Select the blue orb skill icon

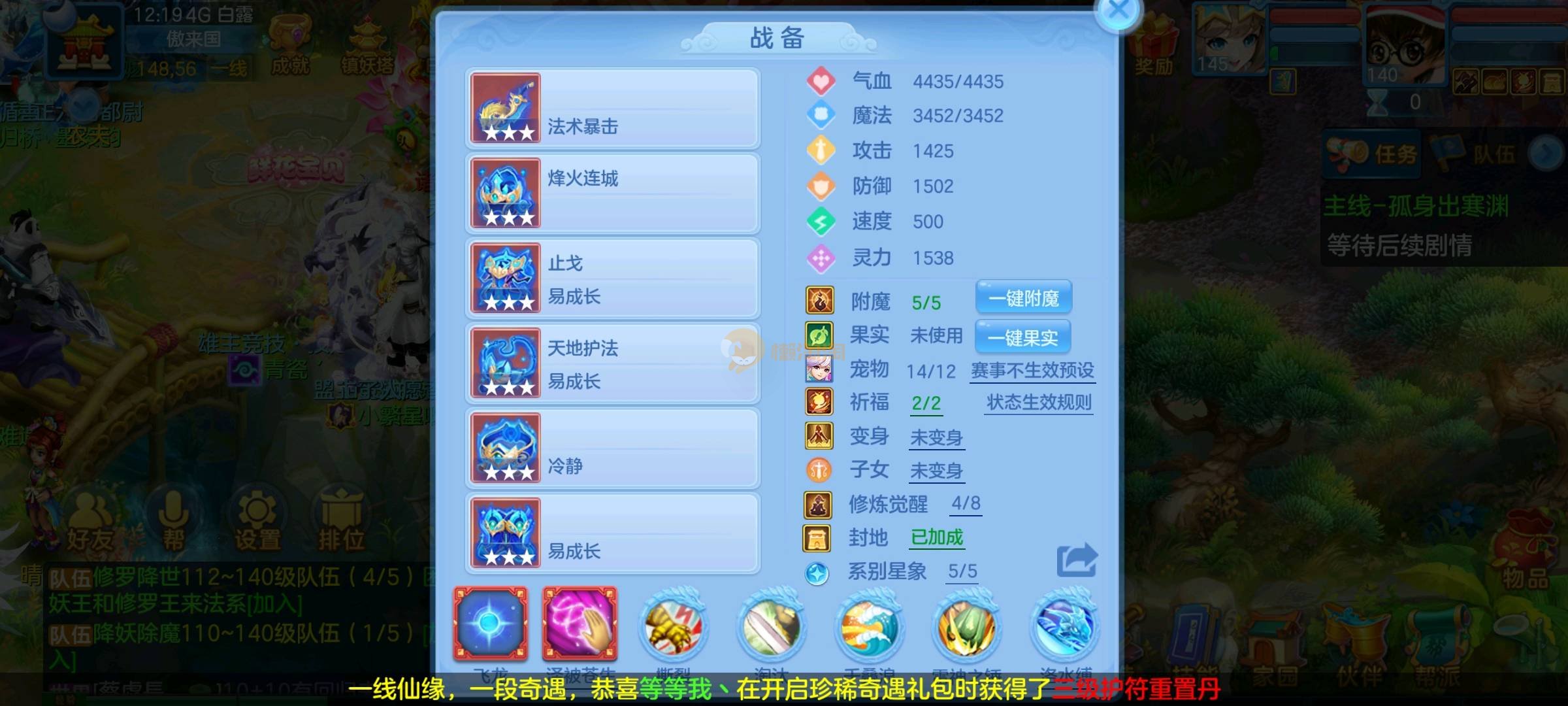pos(491,623)
